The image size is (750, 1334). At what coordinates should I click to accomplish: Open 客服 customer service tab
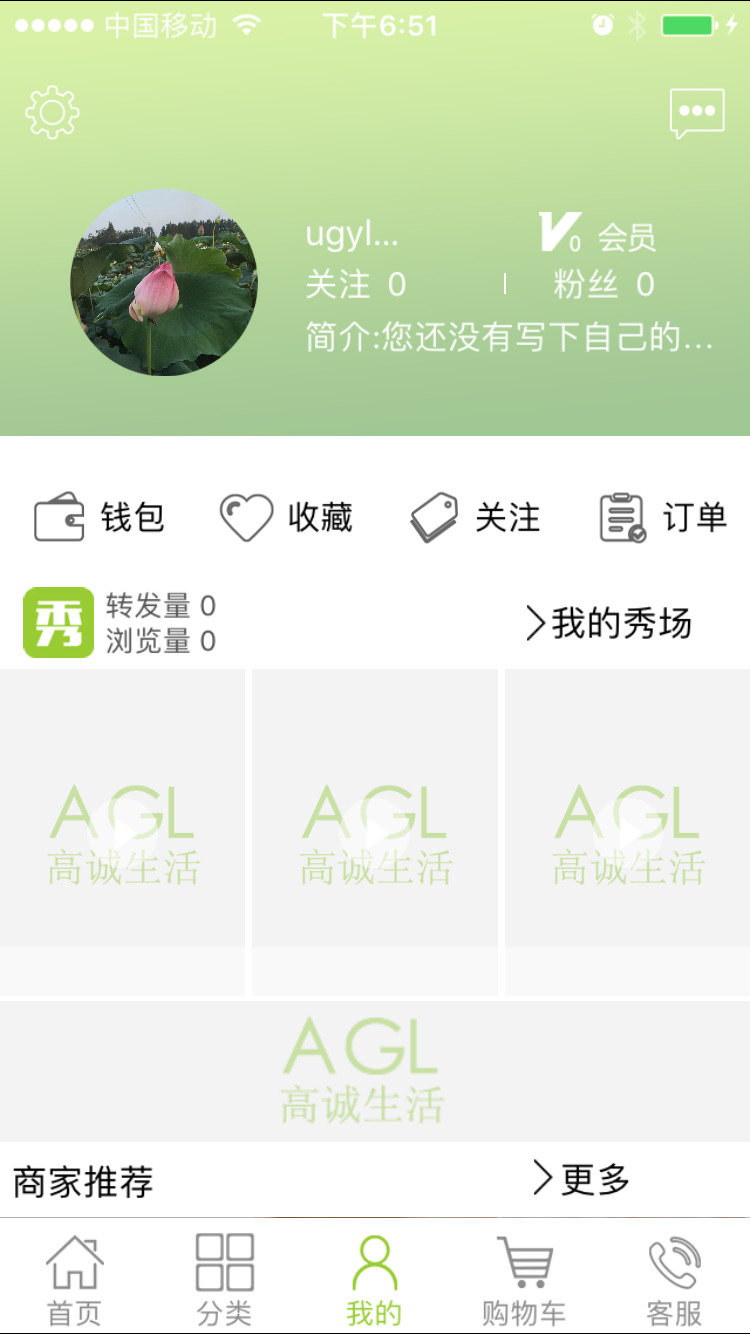674,1279
